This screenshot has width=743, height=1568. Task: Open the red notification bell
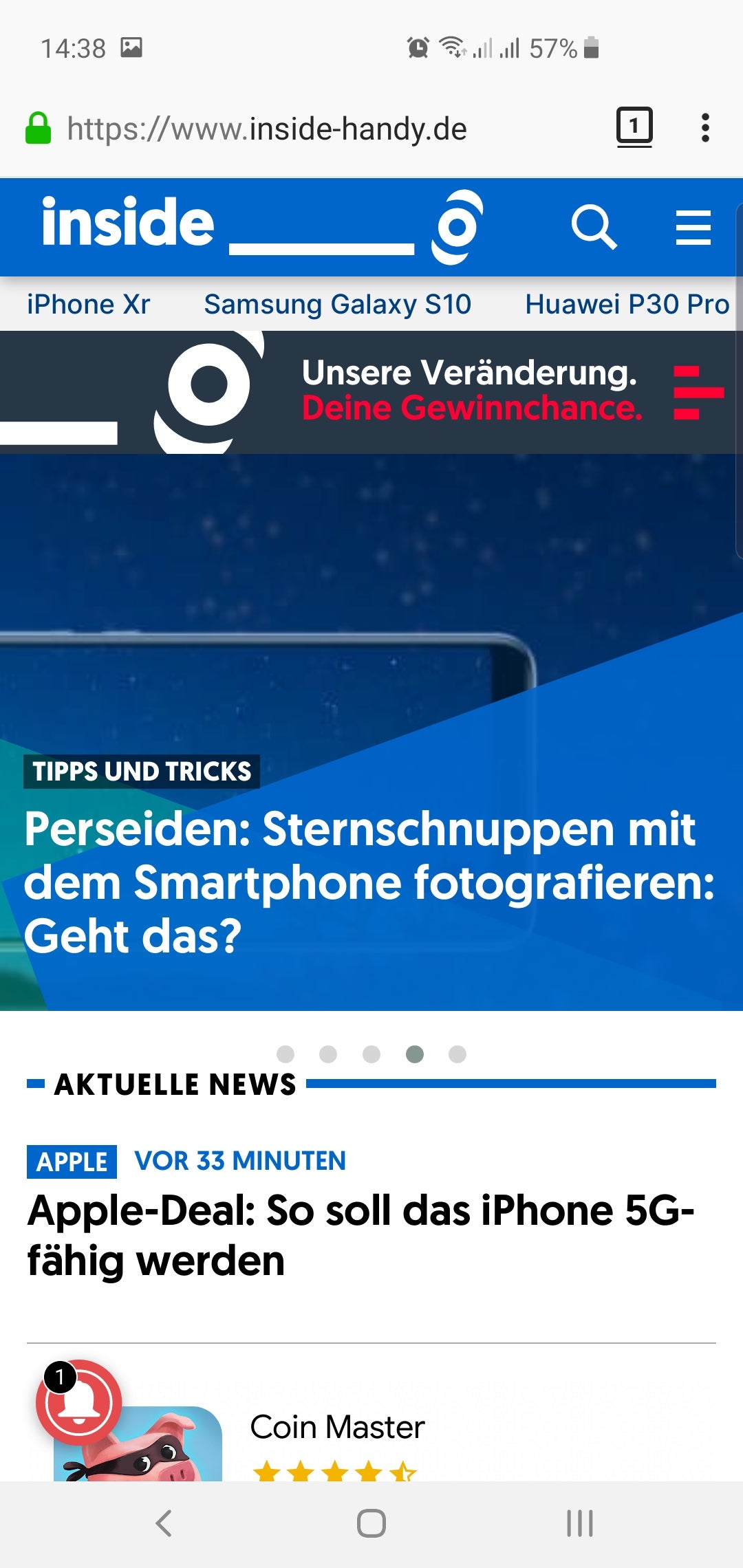pyautogui.click(x=79, y=1402)
